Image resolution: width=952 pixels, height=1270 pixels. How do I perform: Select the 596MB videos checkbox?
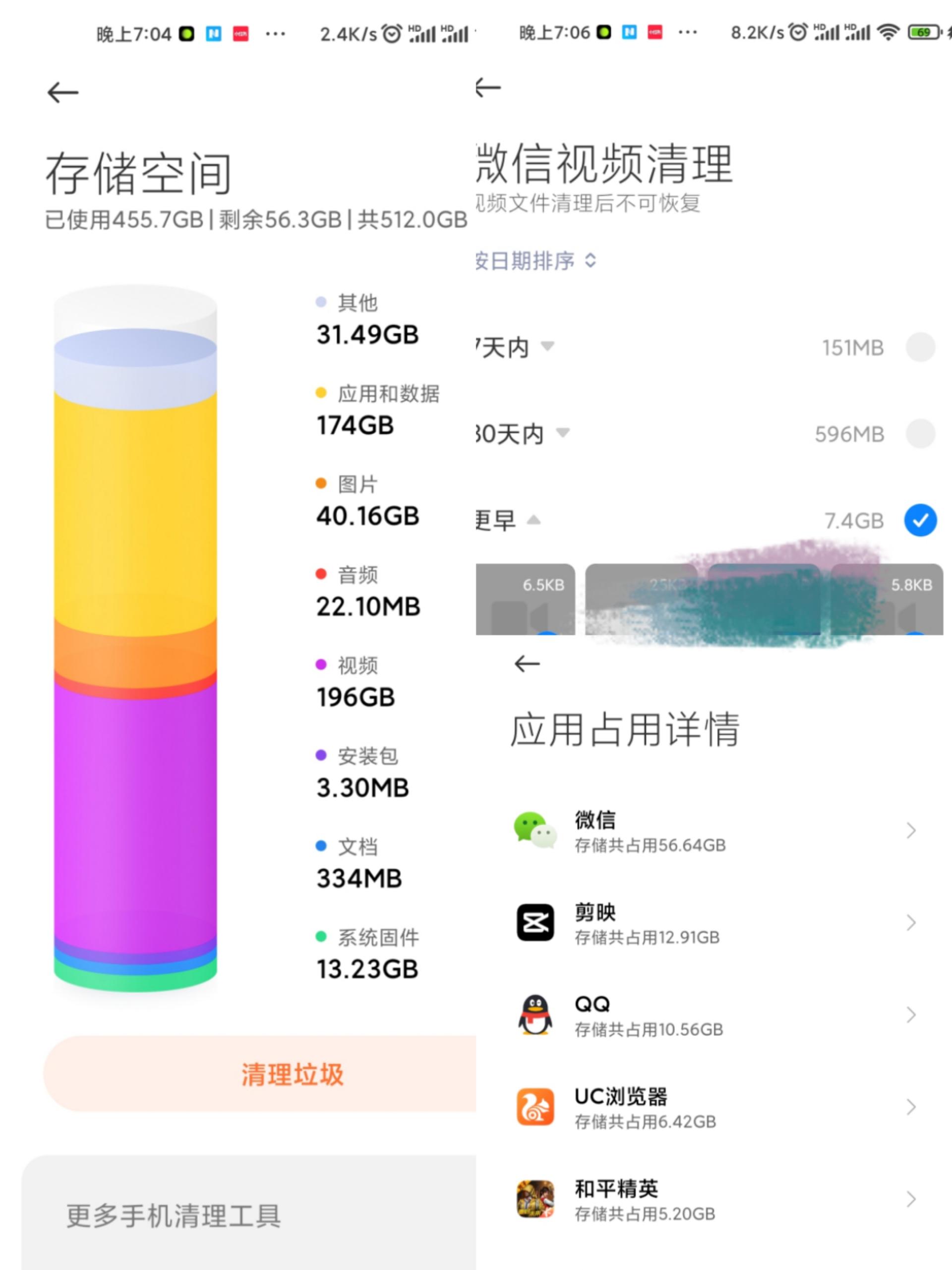(921, 434)
